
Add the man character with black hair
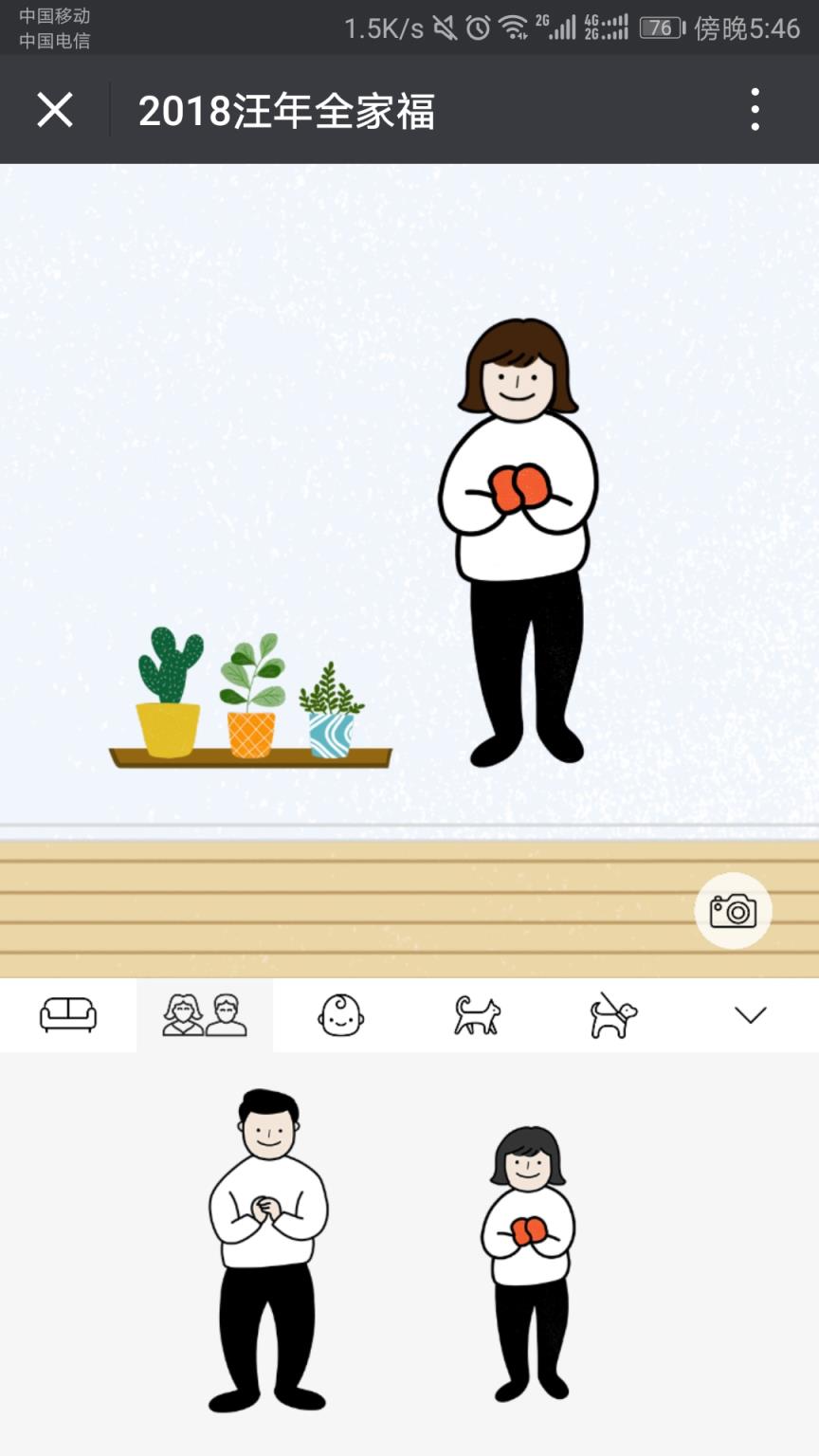[x=268, y=1251]
